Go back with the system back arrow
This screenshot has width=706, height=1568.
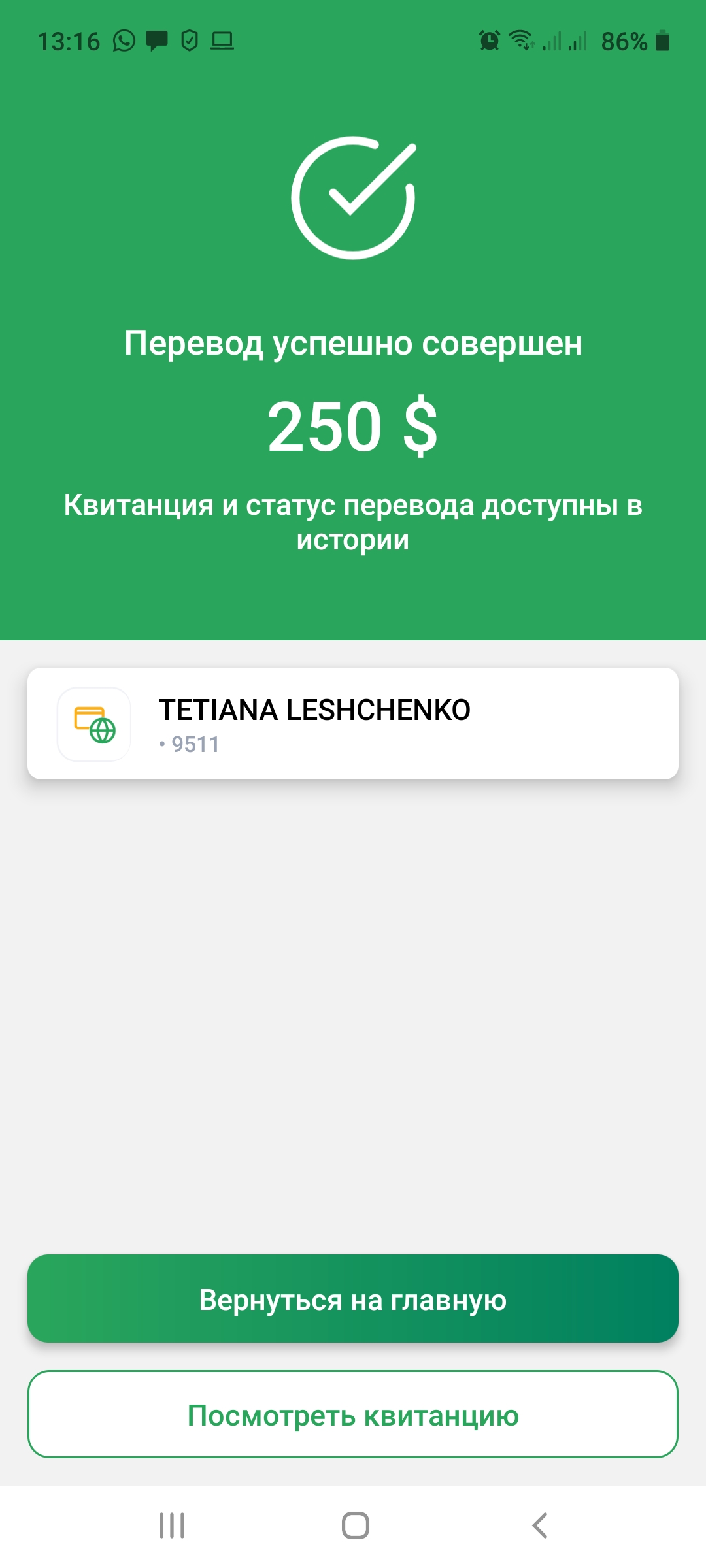click(539, 1526)
